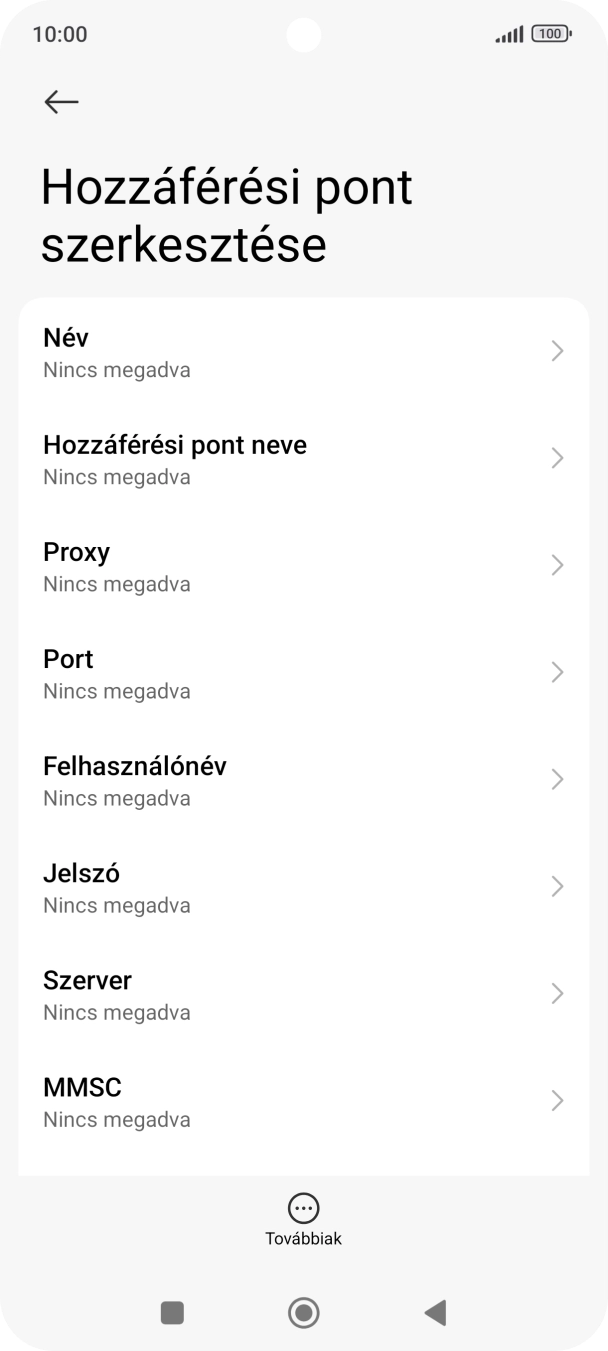608x1351 pixels.
Task: Select the Port row
Action: pos(303,673)
